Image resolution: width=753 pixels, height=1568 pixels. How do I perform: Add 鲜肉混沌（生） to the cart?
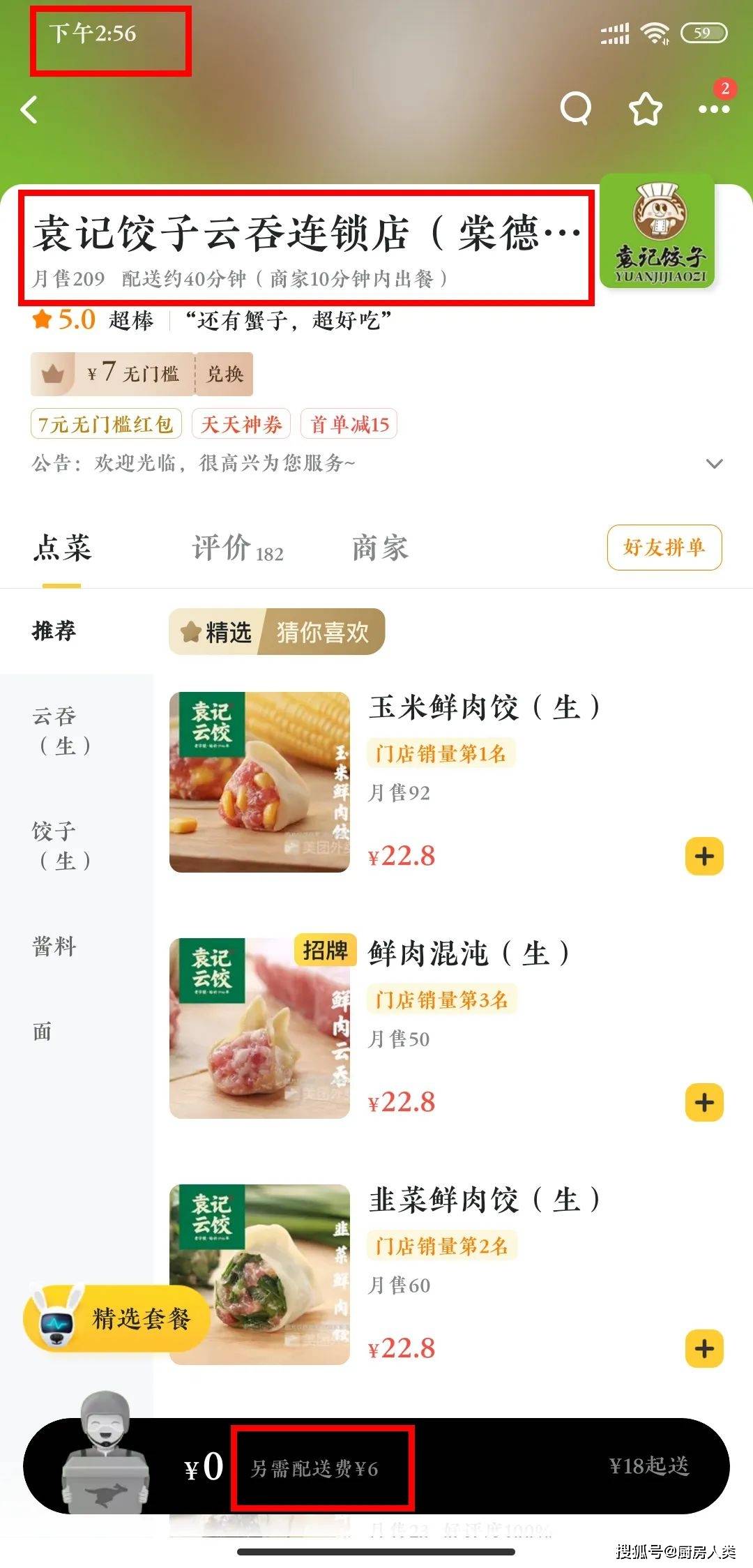[704, 1103]
